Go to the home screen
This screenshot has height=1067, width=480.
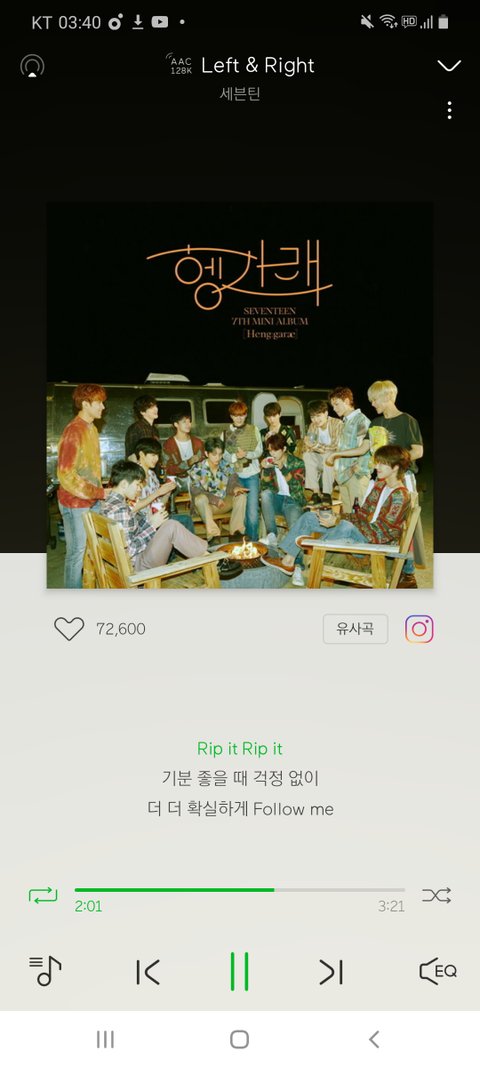(x=240, y=1039)
